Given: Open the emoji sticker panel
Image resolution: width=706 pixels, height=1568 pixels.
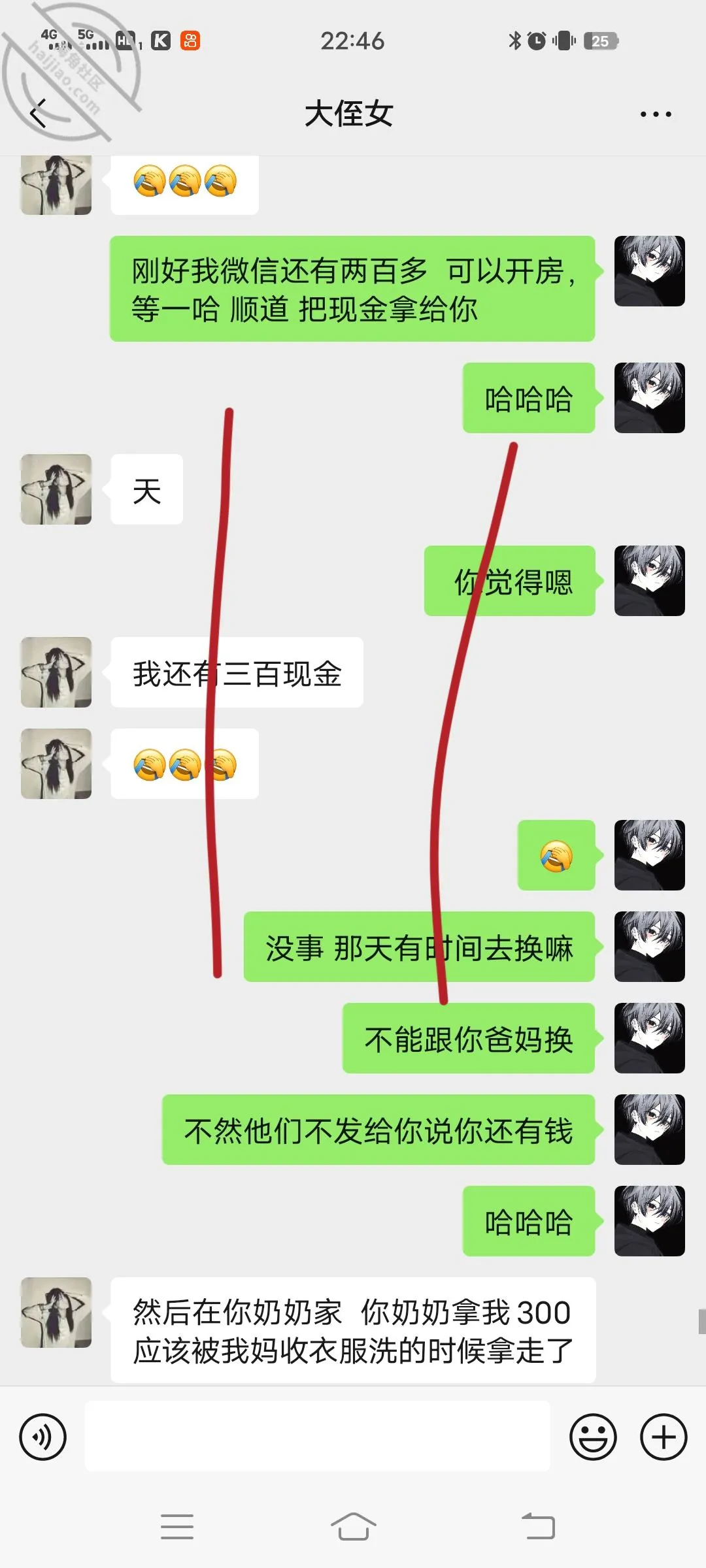Looking at the screenshot, I should (x=593, y=1437).
